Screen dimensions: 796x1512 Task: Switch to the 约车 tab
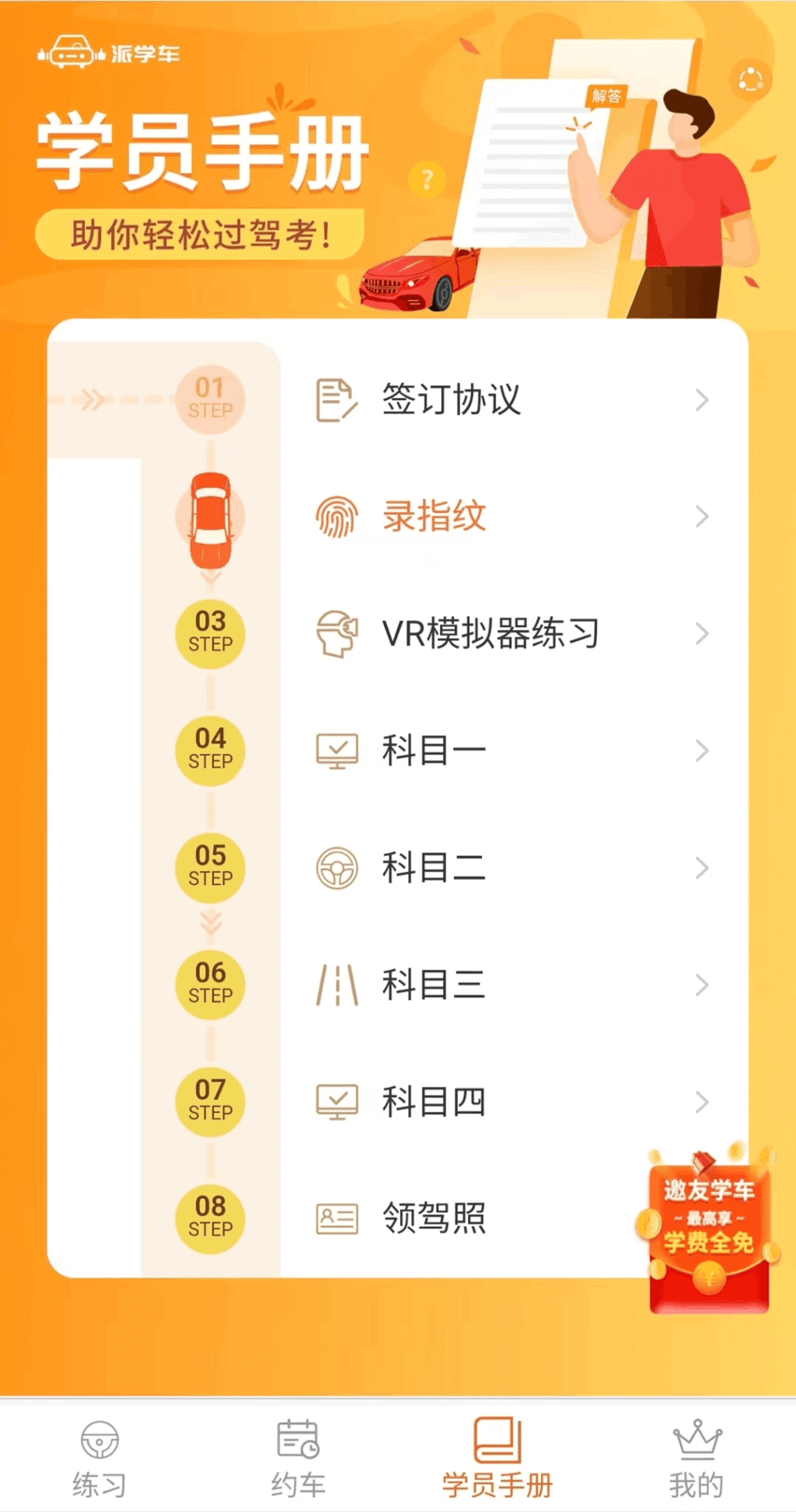[x=298, y=1458]
